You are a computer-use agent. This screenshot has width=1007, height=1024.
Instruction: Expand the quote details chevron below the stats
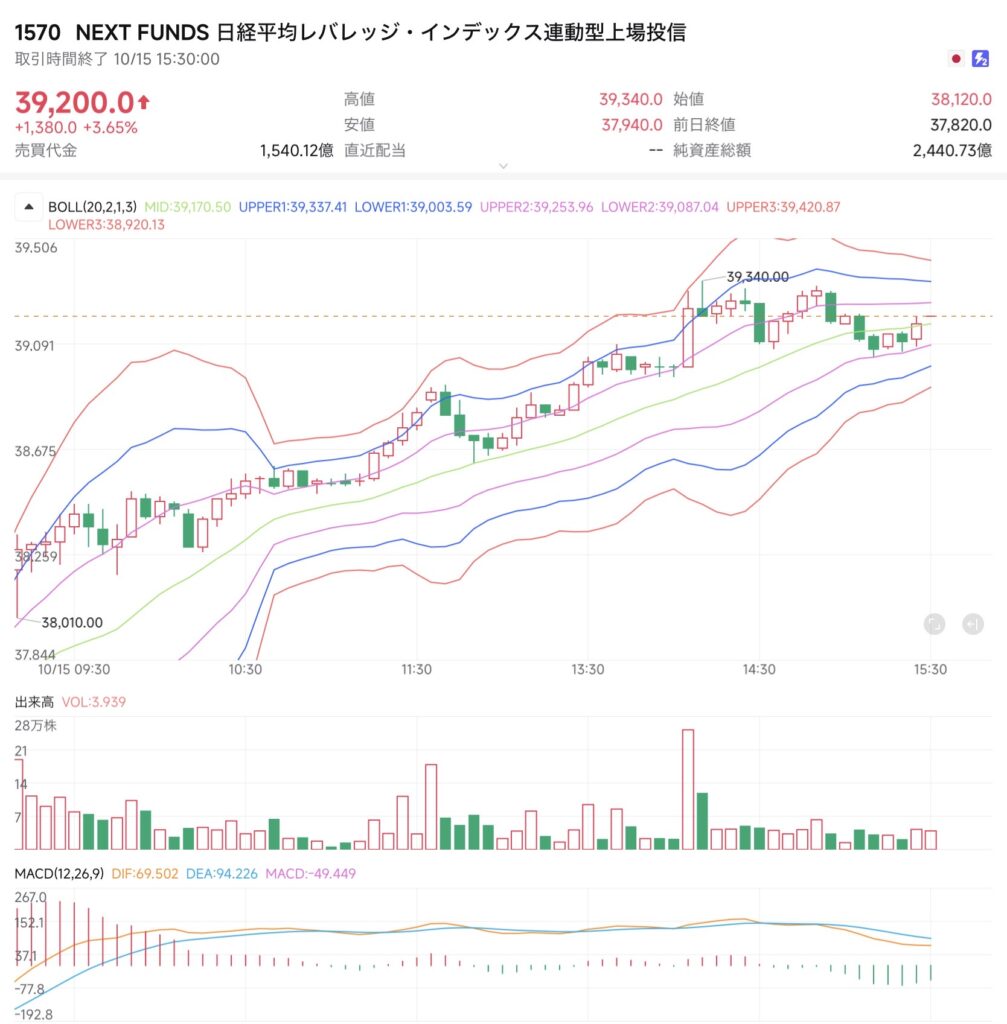(503, 166)
